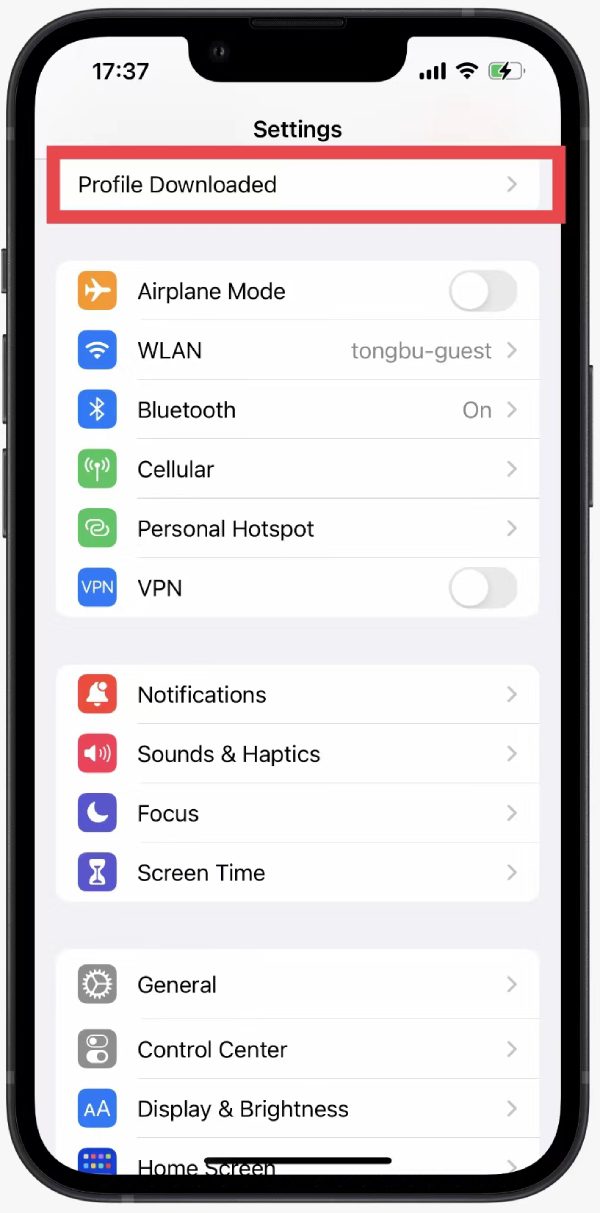600x1213 pixels.
Task: Open Display & Brightness settings
Action: 298,1109
